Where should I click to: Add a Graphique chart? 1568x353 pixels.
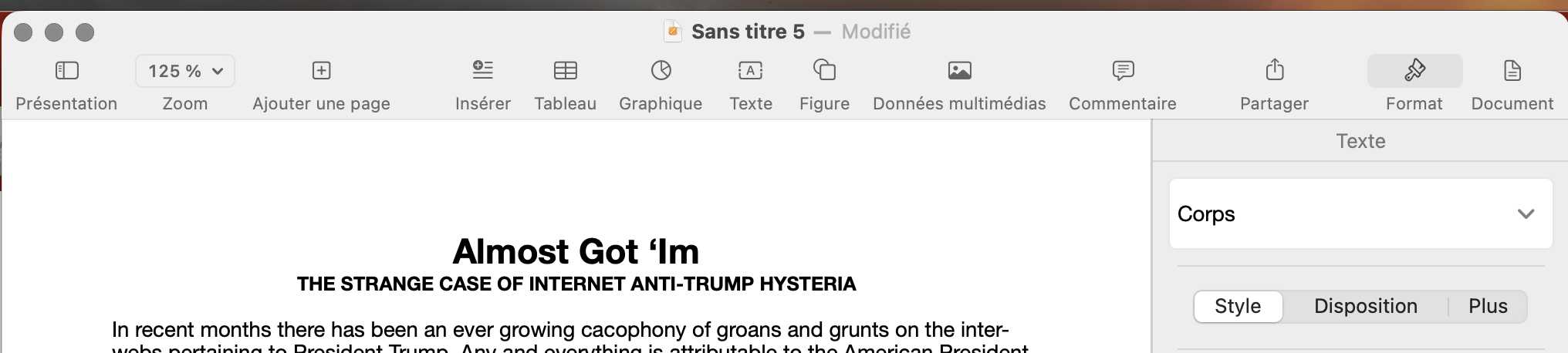pos(661,71)
